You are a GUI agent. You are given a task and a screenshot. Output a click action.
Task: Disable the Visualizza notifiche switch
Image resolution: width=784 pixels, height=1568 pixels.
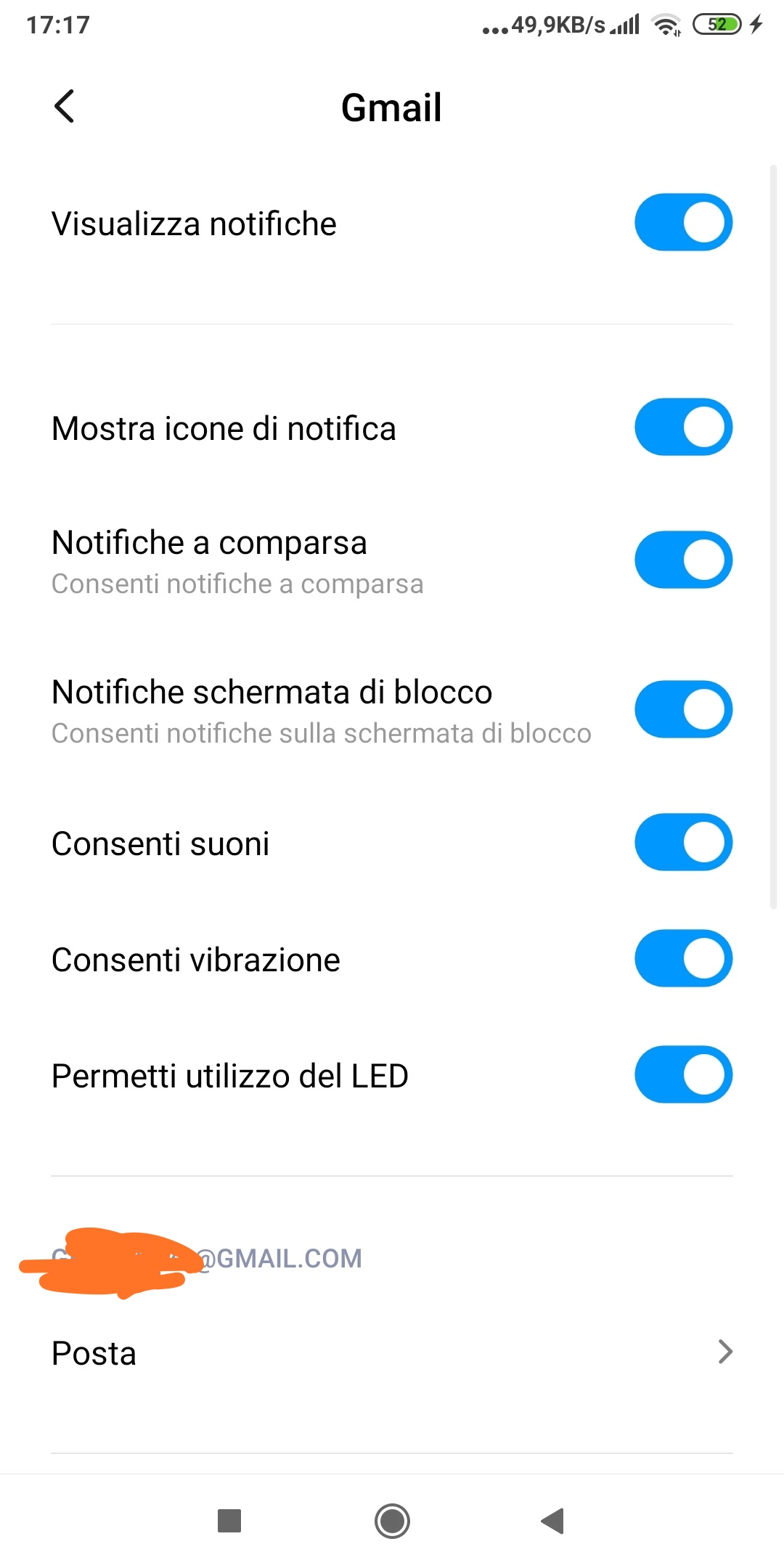tap(683, 222)
